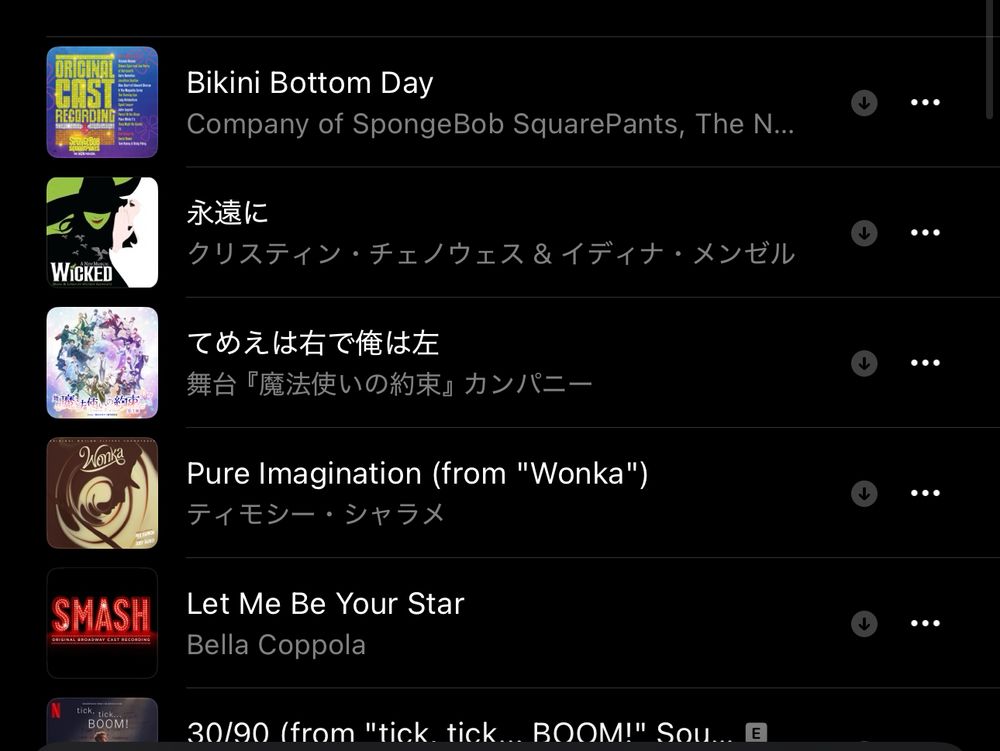Download Pure Imagination
Viewport: 1000px width, 751px height.
click(x=864, y=493)
